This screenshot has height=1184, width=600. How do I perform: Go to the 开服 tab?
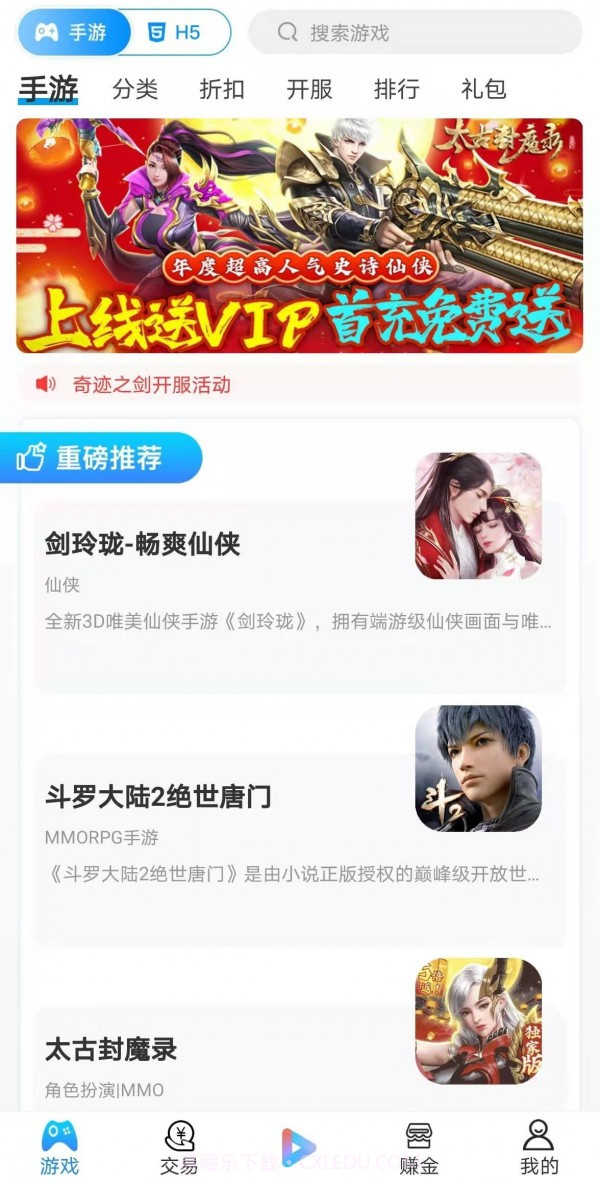309,89
